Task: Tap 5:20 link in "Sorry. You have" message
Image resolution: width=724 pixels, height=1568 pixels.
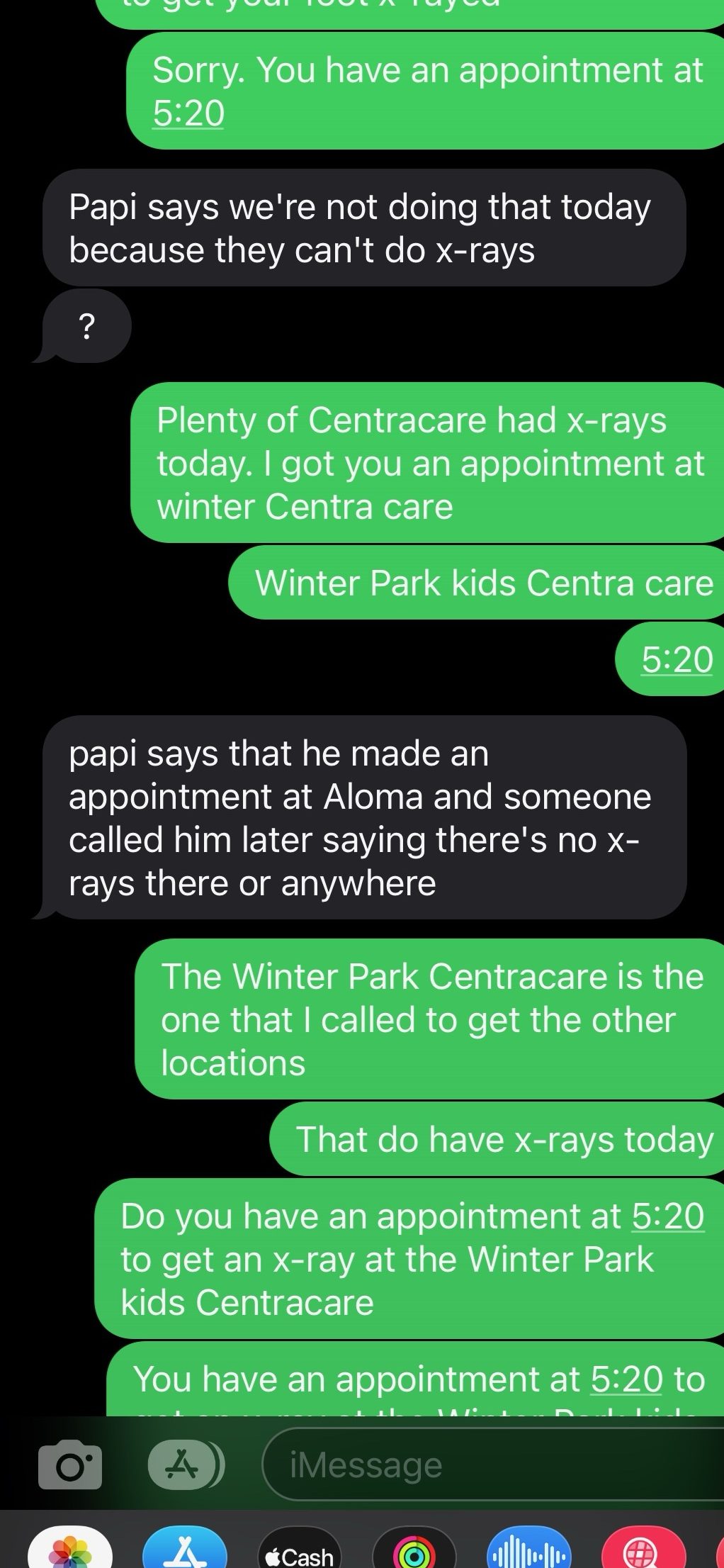Action: (188, 113)
